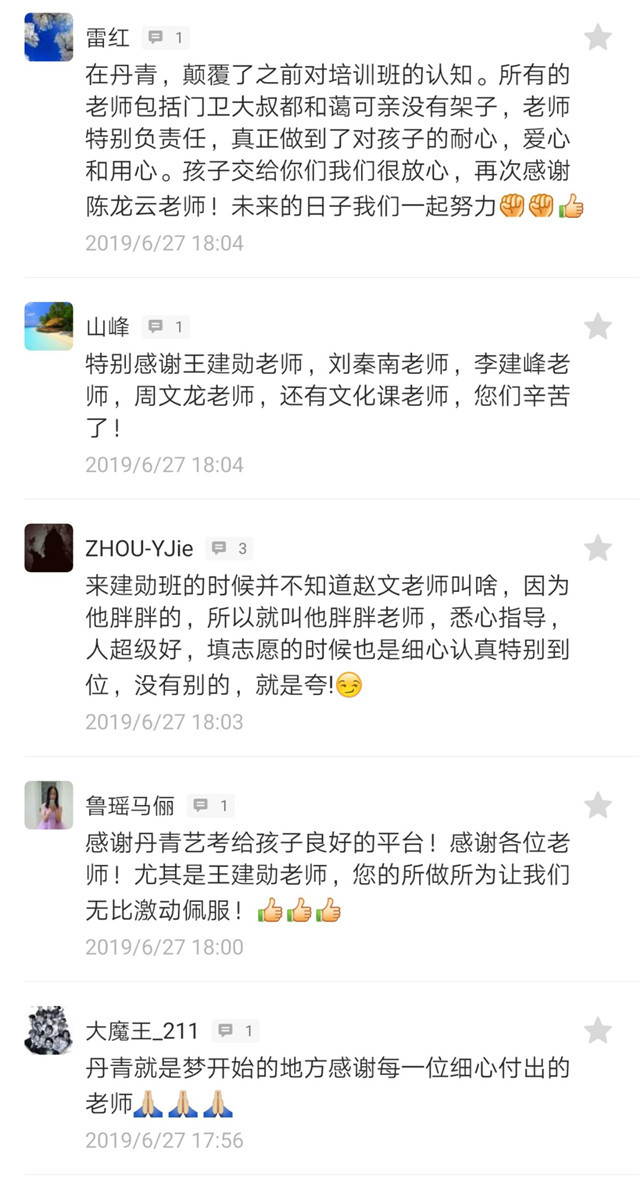The width and height of the screenshot is (640, 1183).
Task: Open replies to 雷红's comment
Action: click(165, 38)
